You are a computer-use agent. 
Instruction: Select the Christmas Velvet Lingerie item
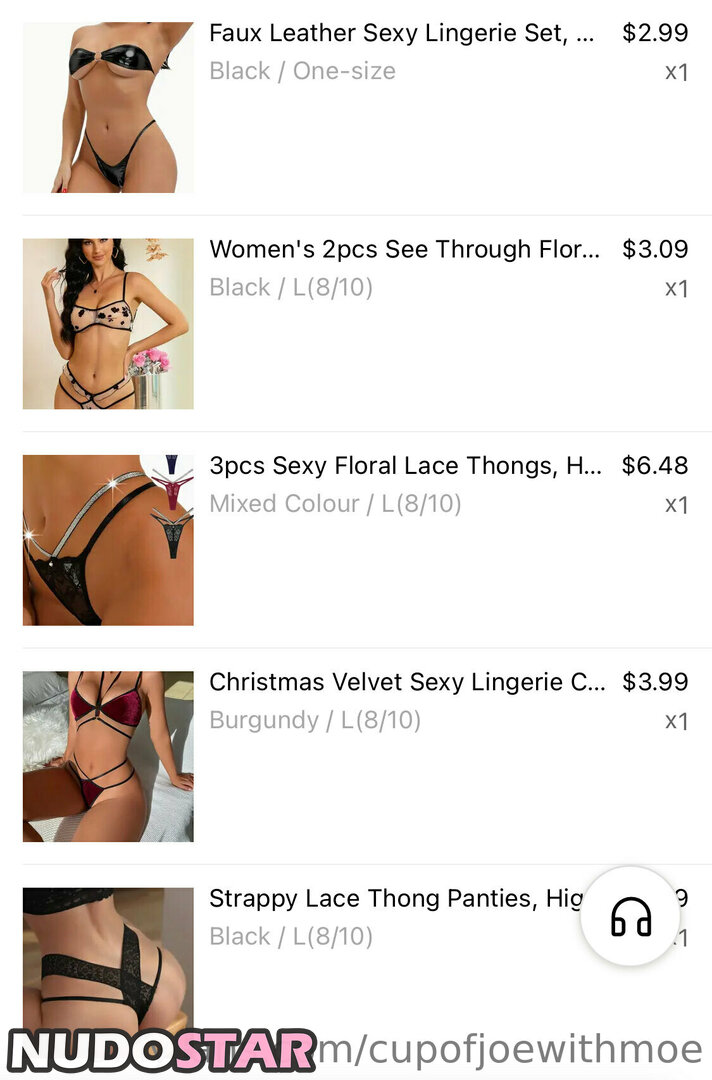point(406,682)
